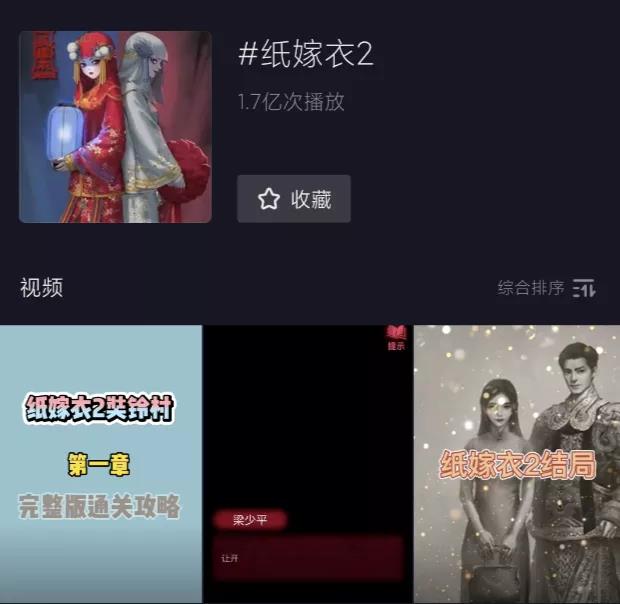Tap the 收藏 favorite button
The image size is (620, 604).
pos(294,199)
